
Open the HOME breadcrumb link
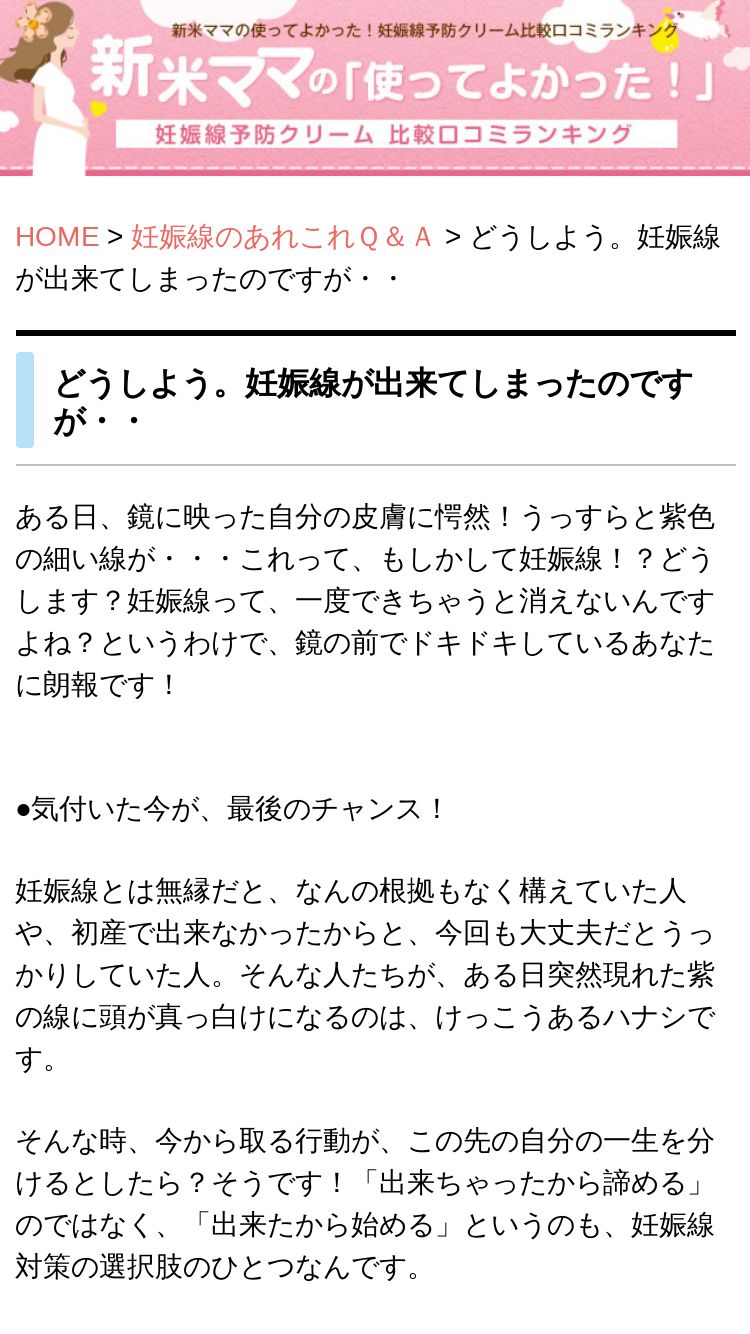[x=57, y=237]
